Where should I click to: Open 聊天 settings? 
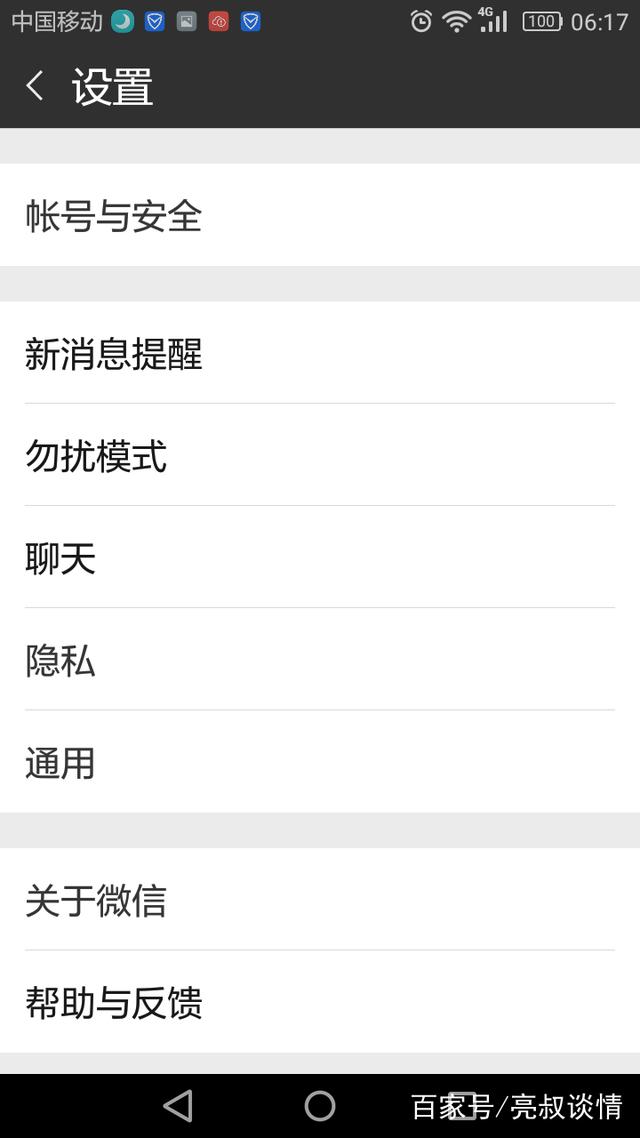(320, 557)
